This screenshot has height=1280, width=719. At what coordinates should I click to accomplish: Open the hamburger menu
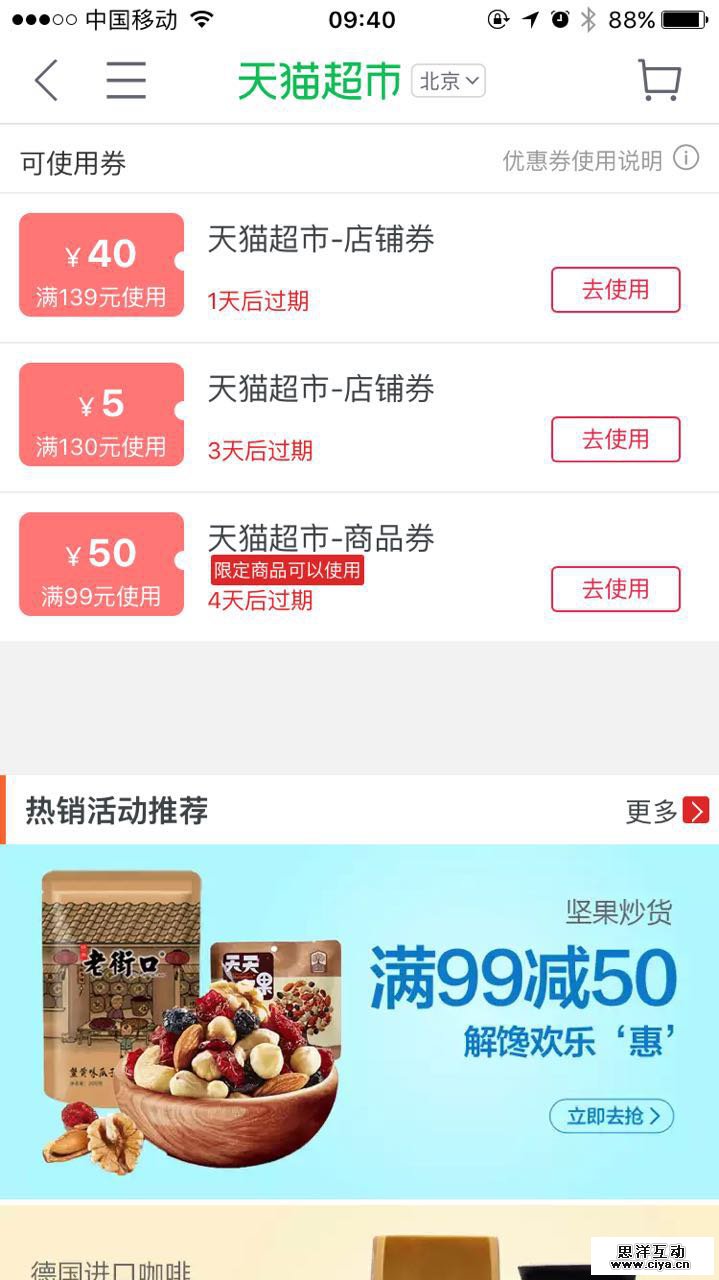pos(126,81)
